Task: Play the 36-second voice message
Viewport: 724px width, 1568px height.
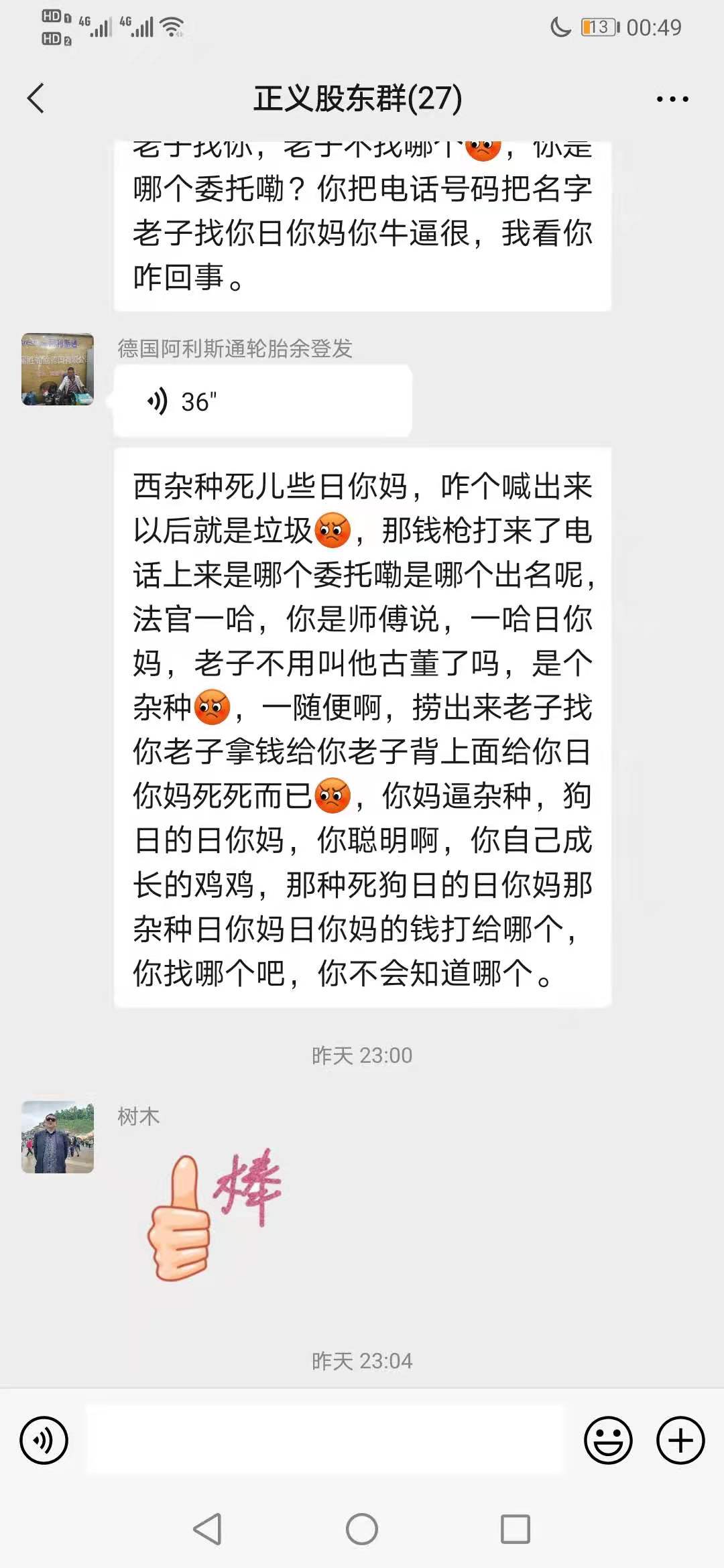Action: [x=262, y=401]
